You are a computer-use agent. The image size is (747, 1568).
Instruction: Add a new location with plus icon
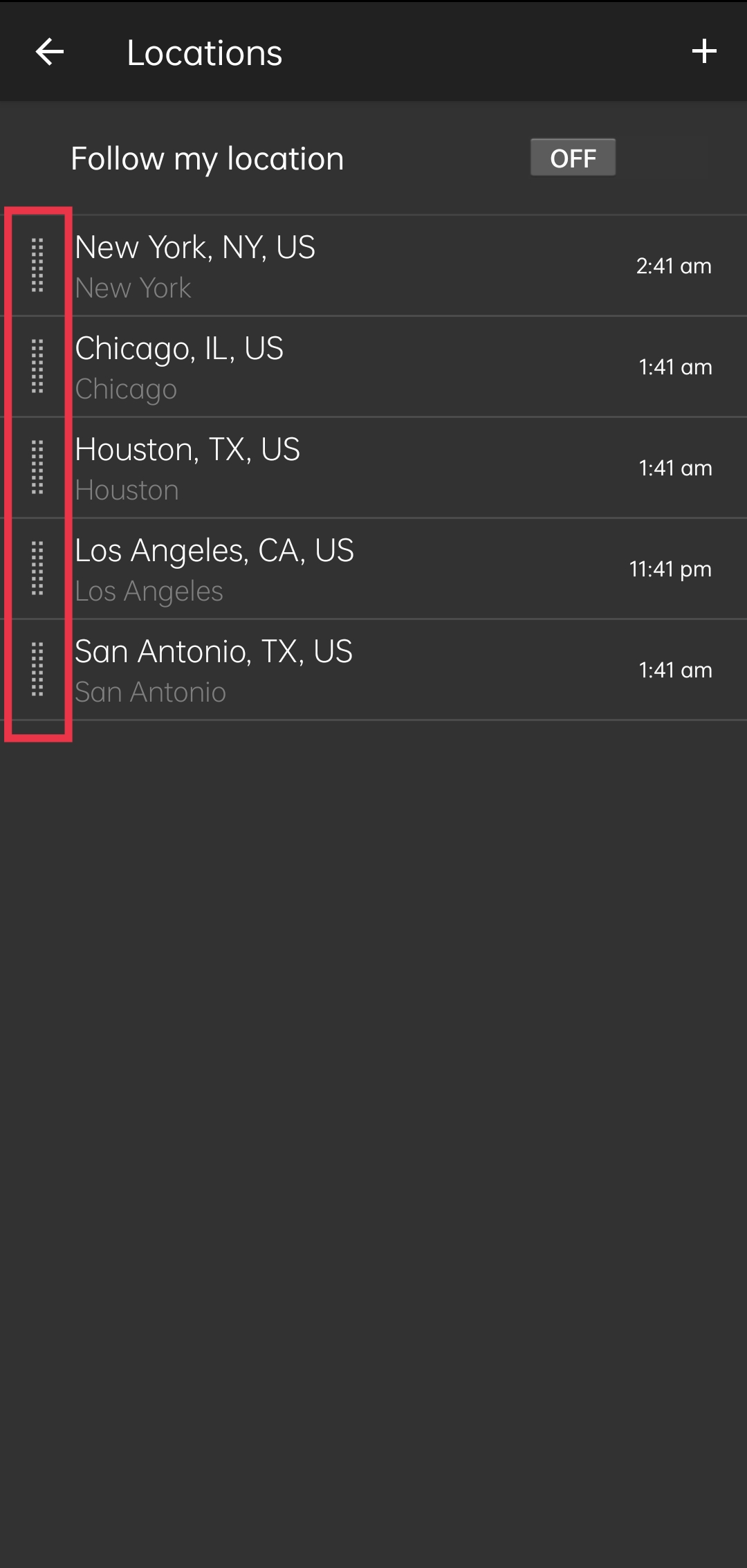704,51
